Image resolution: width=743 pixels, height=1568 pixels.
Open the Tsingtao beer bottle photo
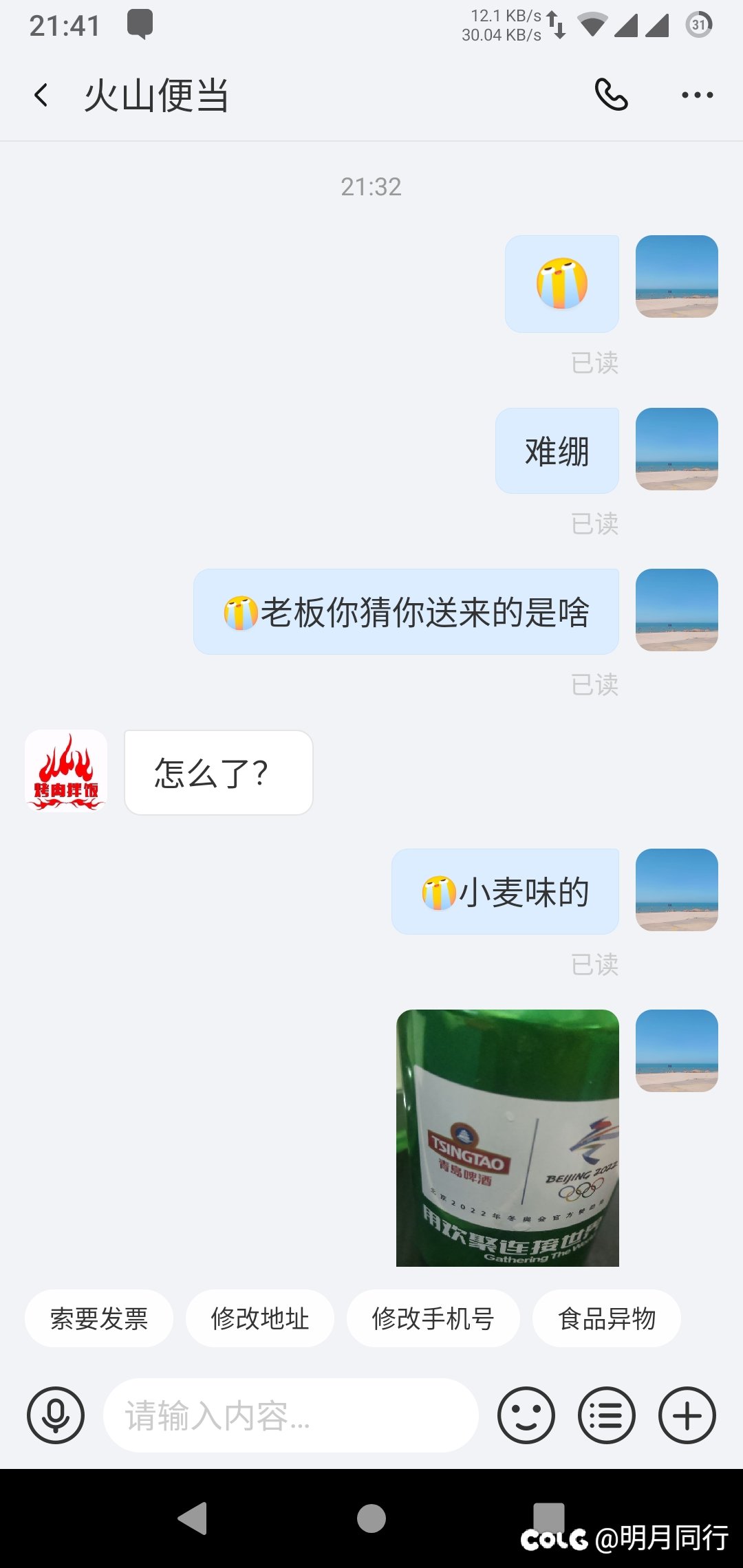(x=508, y=1137)
